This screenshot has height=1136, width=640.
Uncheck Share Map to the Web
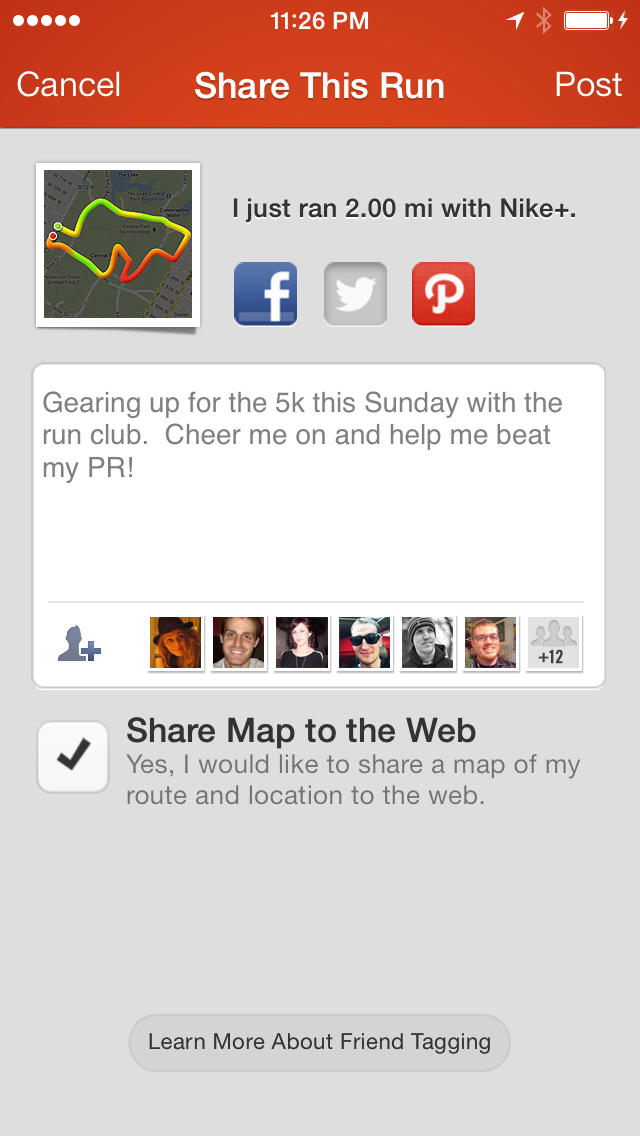pos(72,757)
